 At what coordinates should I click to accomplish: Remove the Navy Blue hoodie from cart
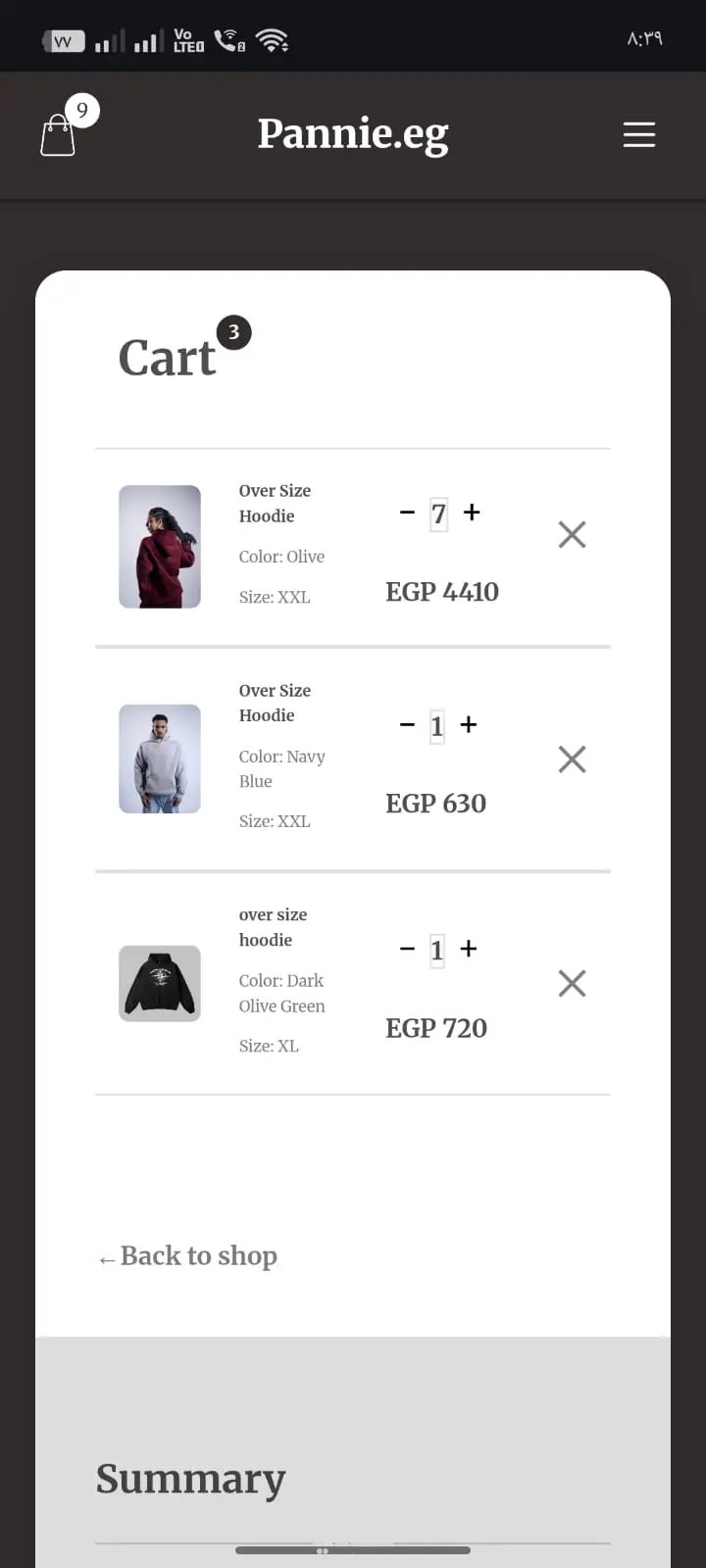572,759
